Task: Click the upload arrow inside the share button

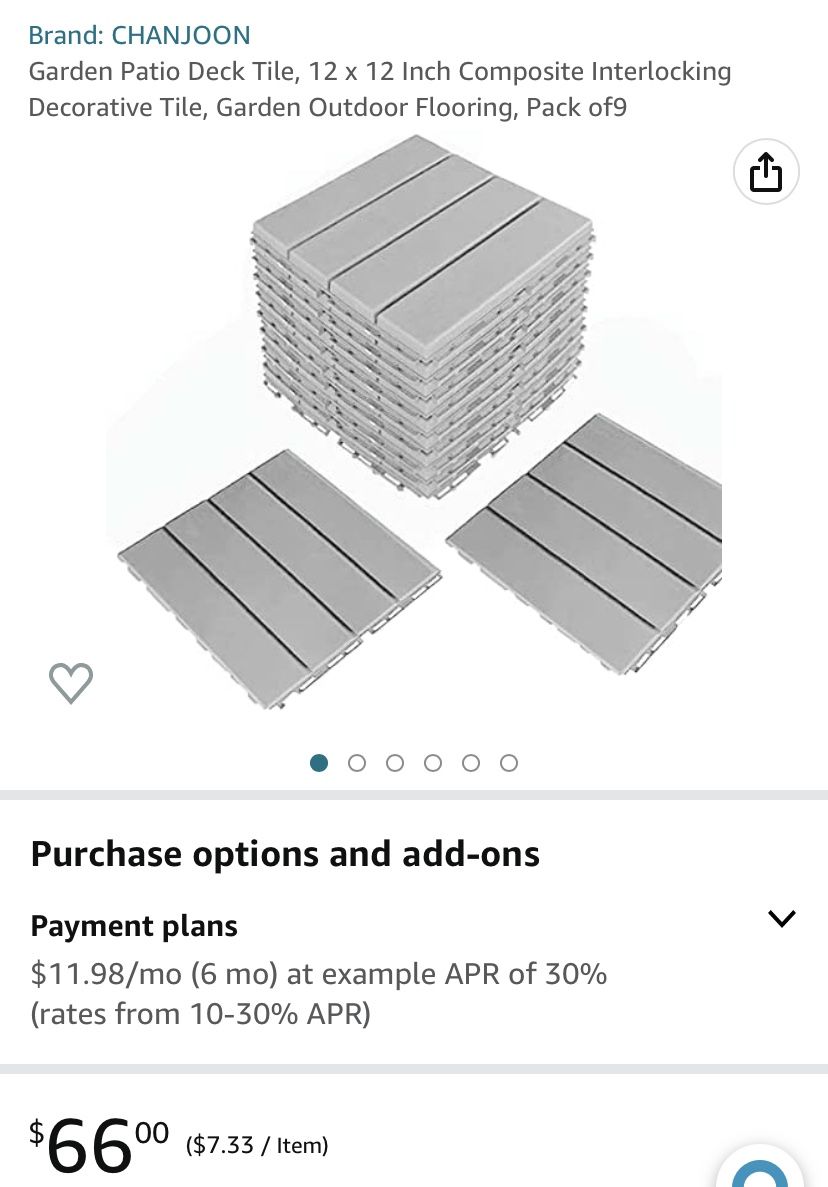Action: pos(765,171)
